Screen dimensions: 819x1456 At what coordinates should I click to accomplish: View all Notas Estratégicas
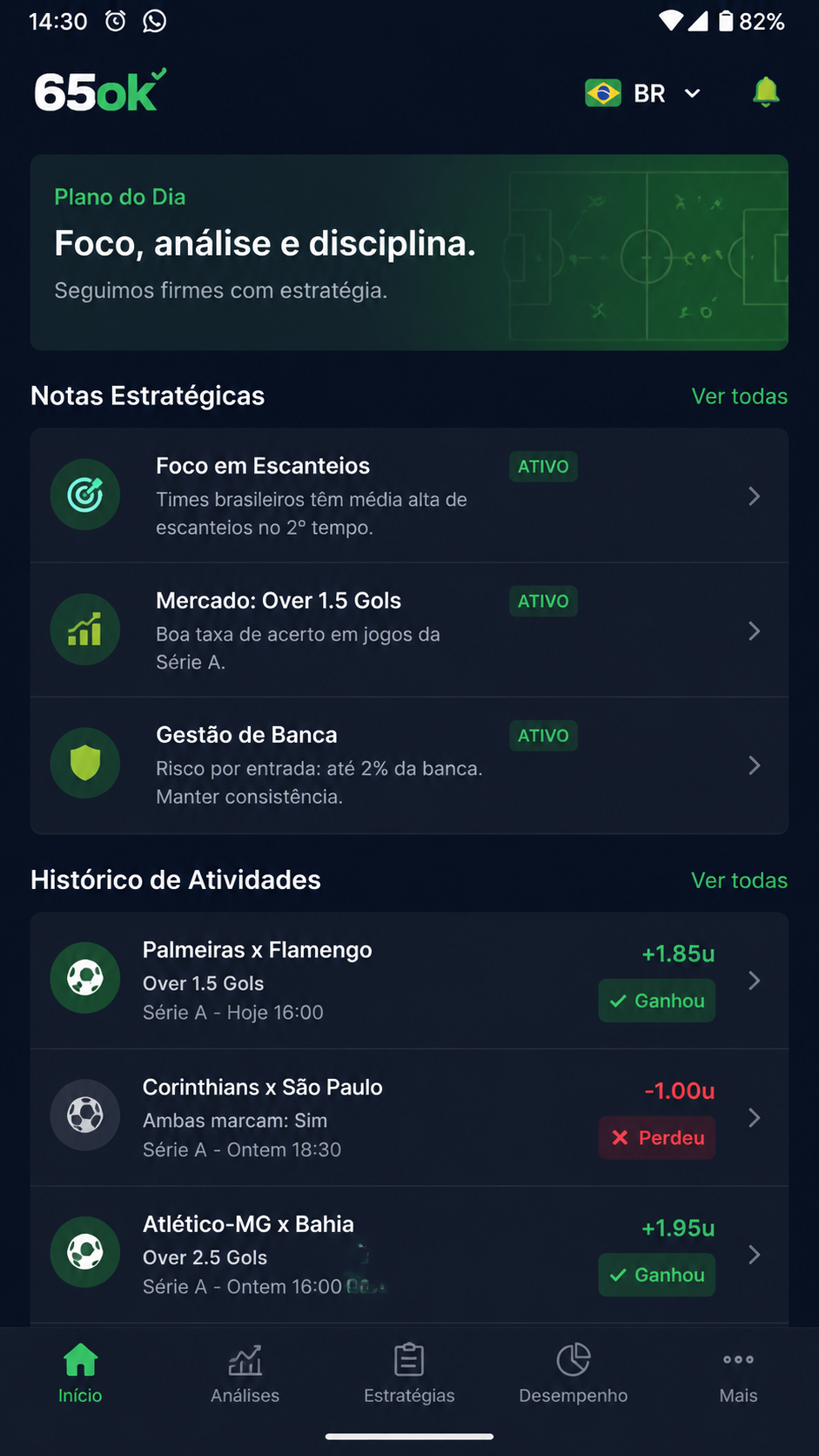point(739,396)
